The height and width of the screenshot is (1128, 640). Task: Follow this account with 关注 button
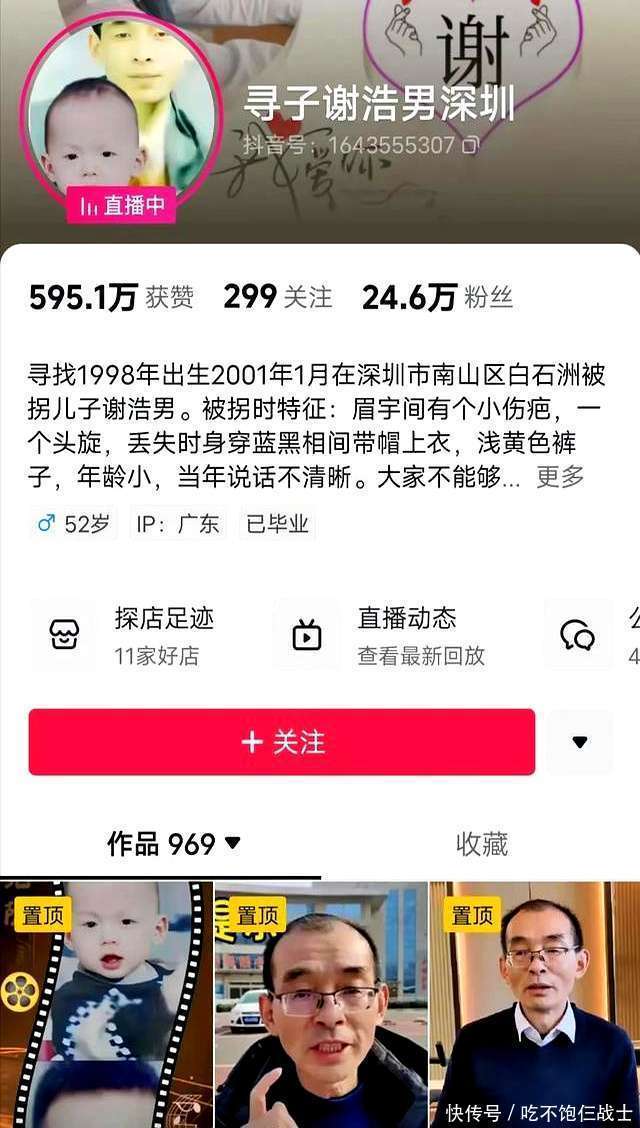click(x=281, y=742)
